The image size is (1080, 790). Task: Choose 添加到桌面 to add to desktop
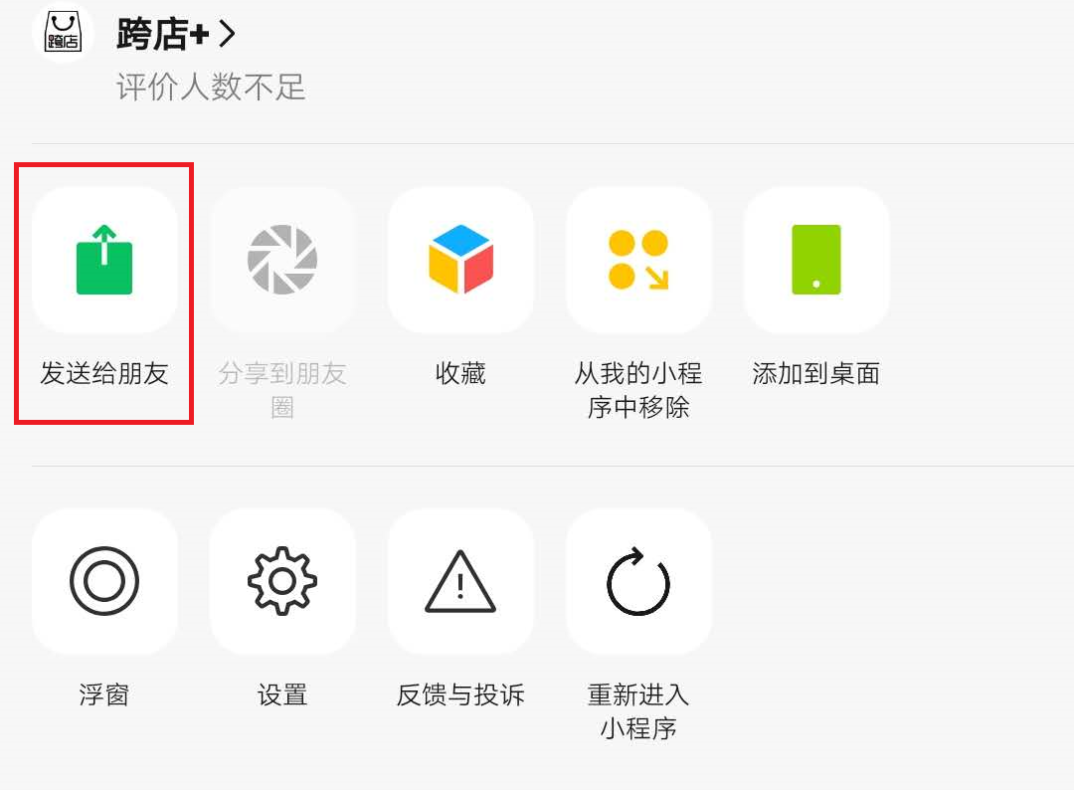coord(816,260)
